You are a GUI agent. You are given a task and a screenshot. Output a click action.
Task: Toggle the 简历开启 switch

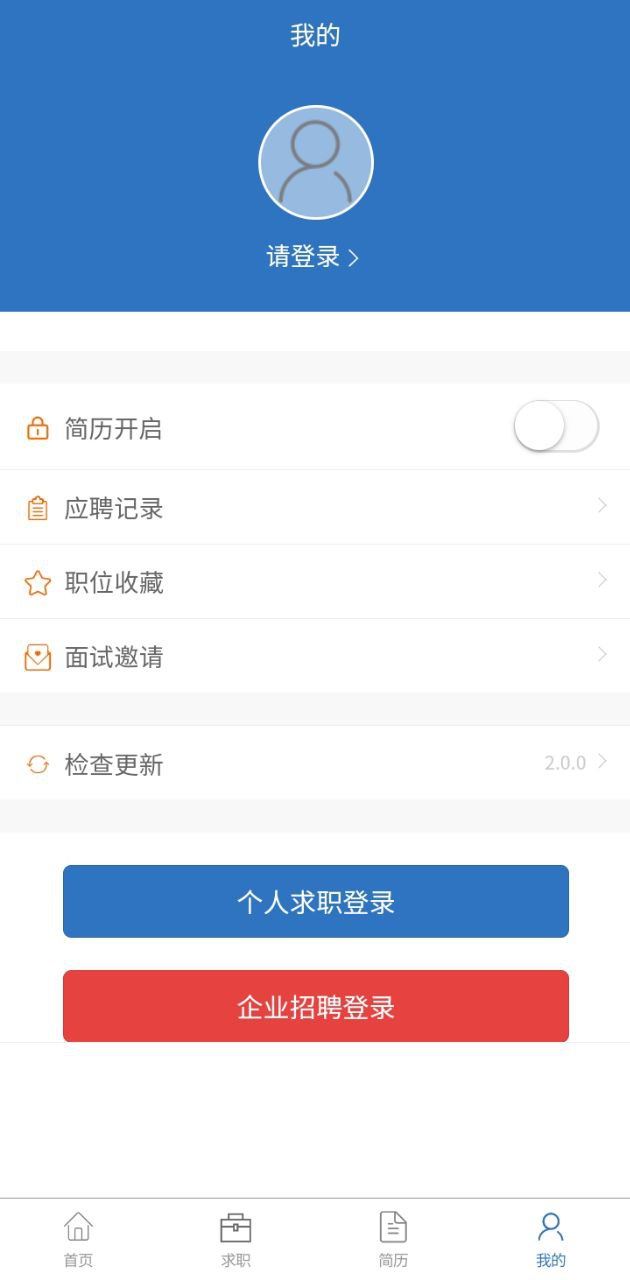point(556,427)
